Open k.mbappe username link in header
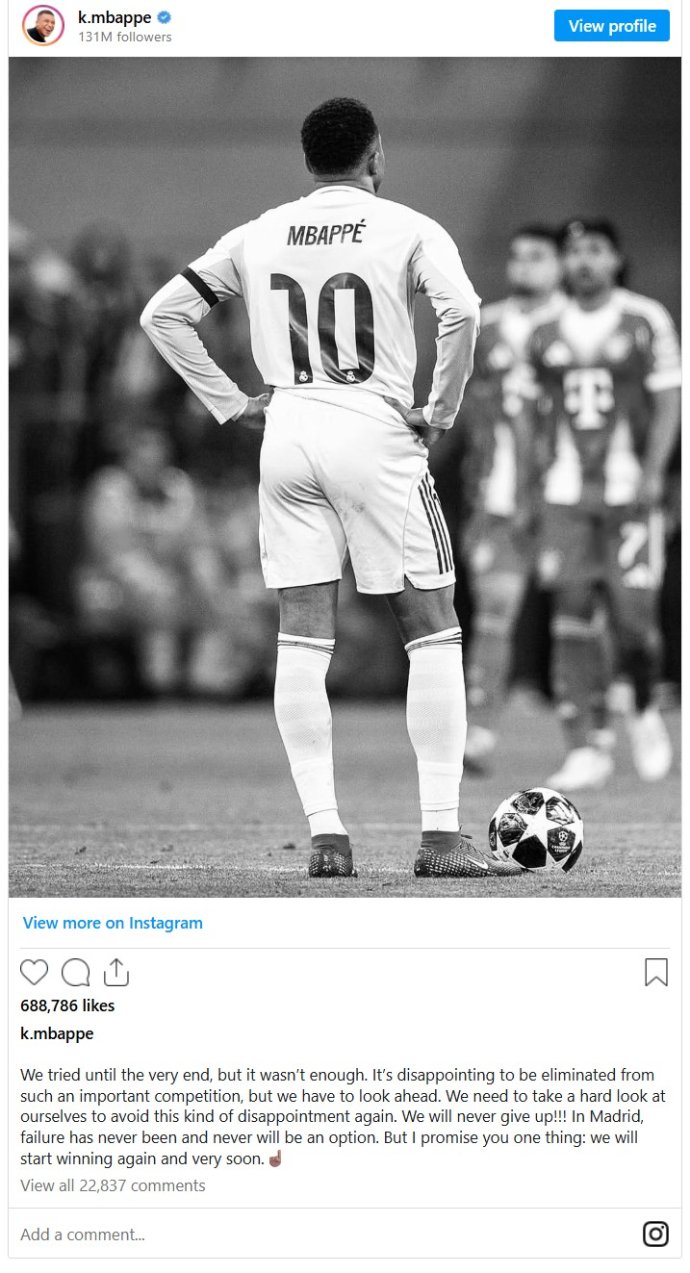The width and height of the screenshot is (690, 1273). (x=114, y=17)
